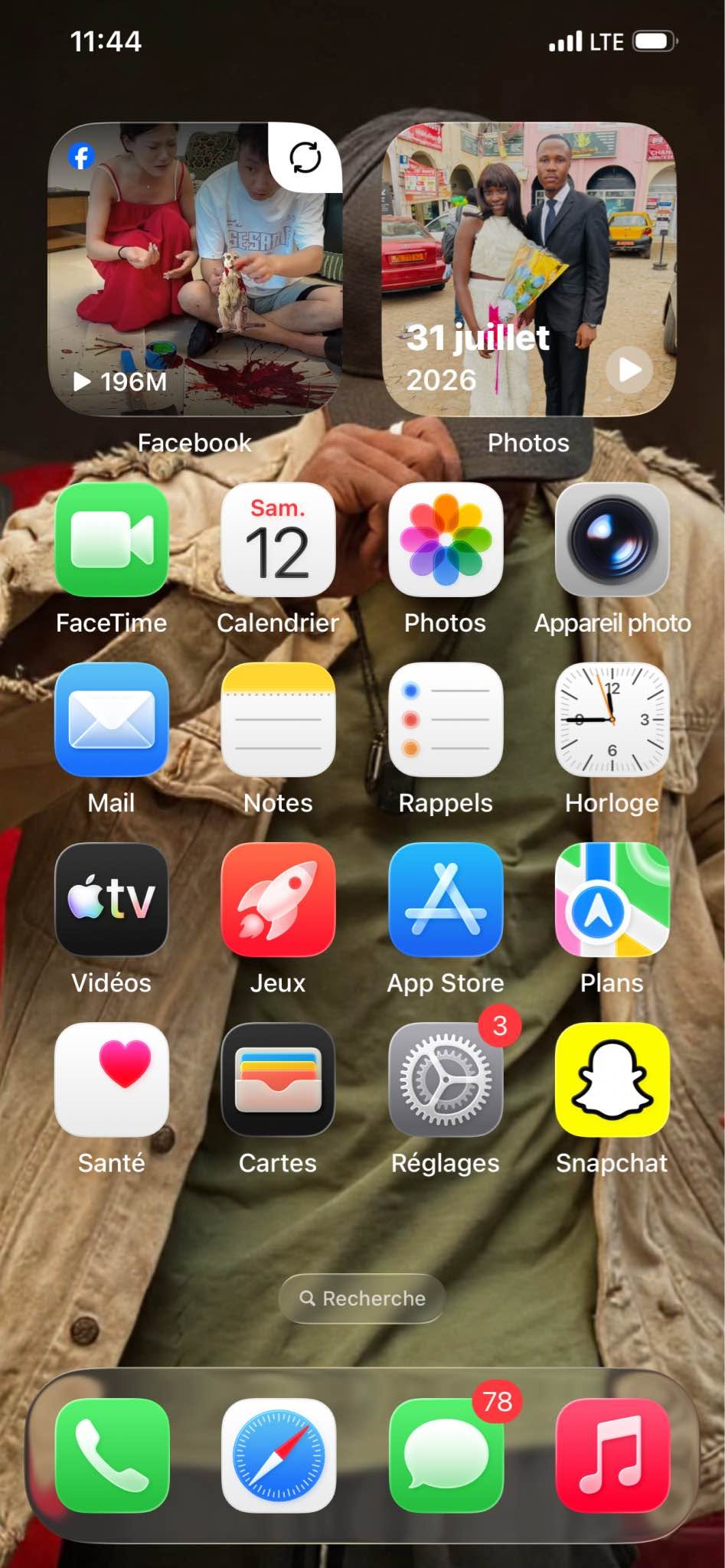Open the Jeux app

coord(278,900)
